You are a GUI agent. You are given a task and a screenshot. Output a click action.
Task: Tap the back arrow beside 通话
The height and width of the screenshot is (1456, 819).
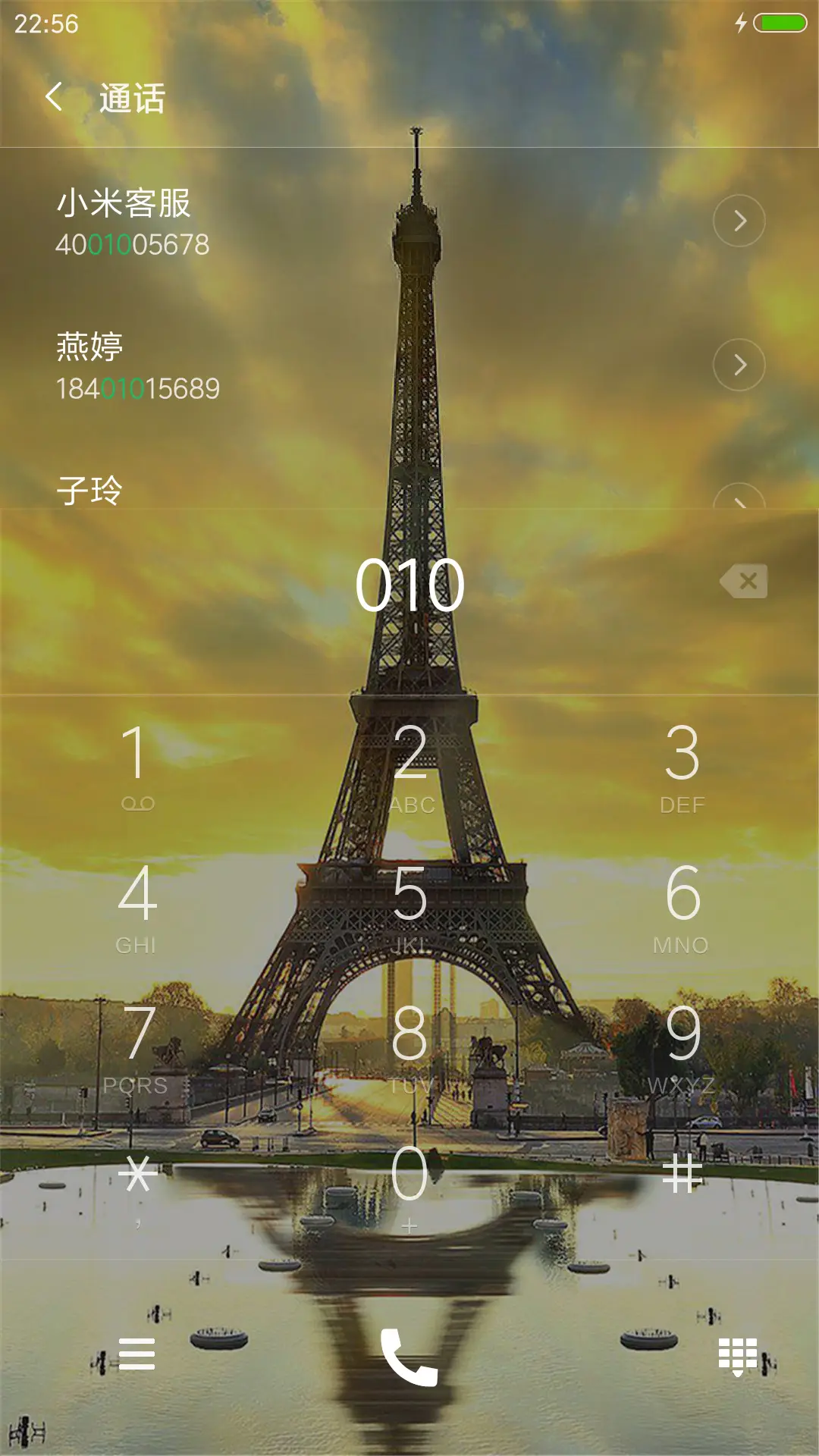55,99
